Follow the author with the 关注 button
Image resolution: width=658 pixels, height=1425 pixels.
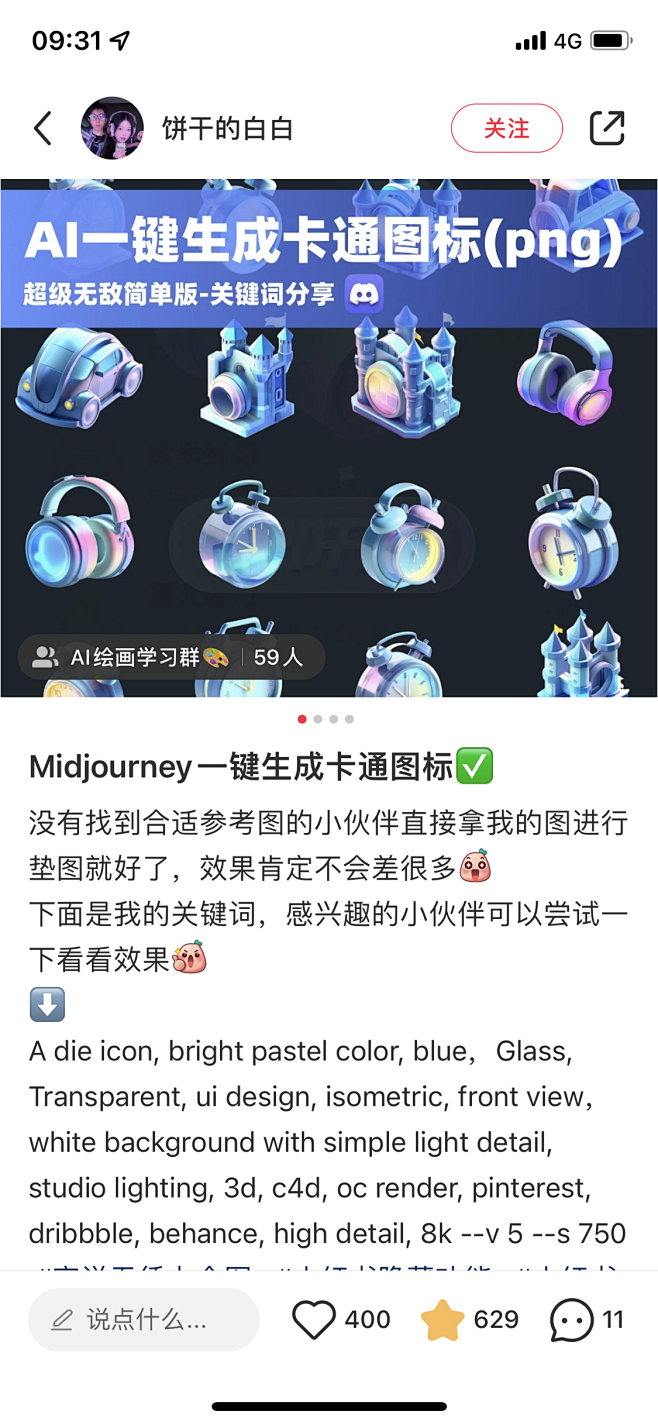pos(506,128)
